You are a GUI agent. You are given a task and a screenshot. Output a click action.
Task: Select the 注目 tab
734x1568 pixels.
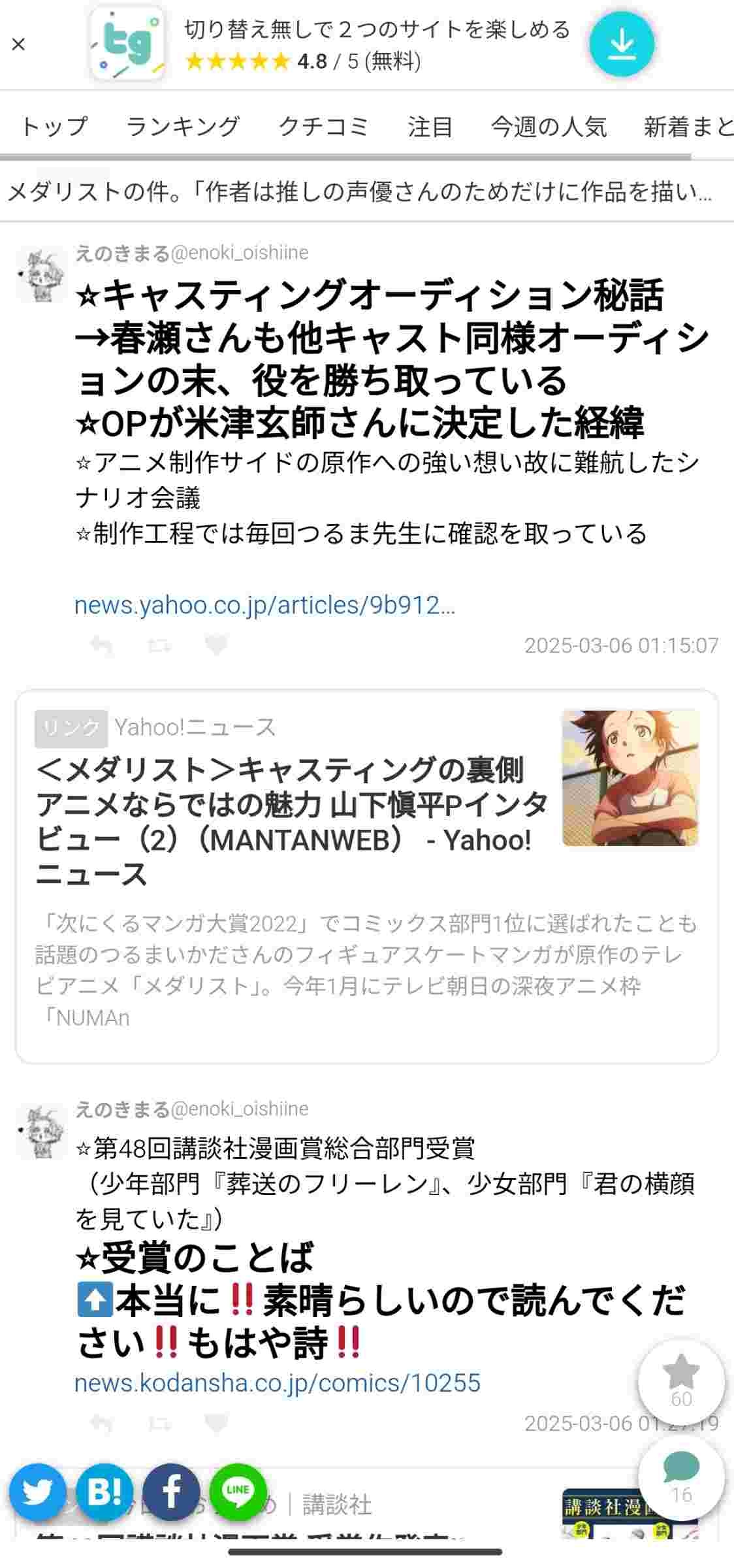coord(430,127)
